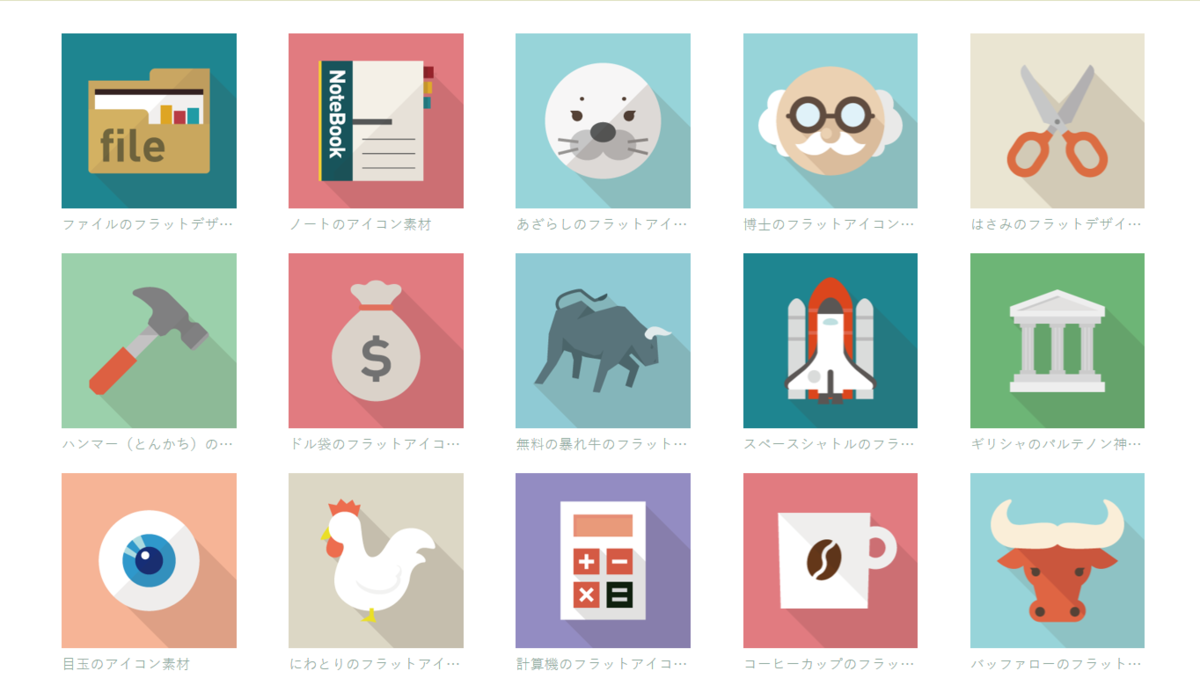Viewport: 1200px width, 693px height.
Task: View the buffalo (バッファロー) icon tile
Action: click(1057, 560)
